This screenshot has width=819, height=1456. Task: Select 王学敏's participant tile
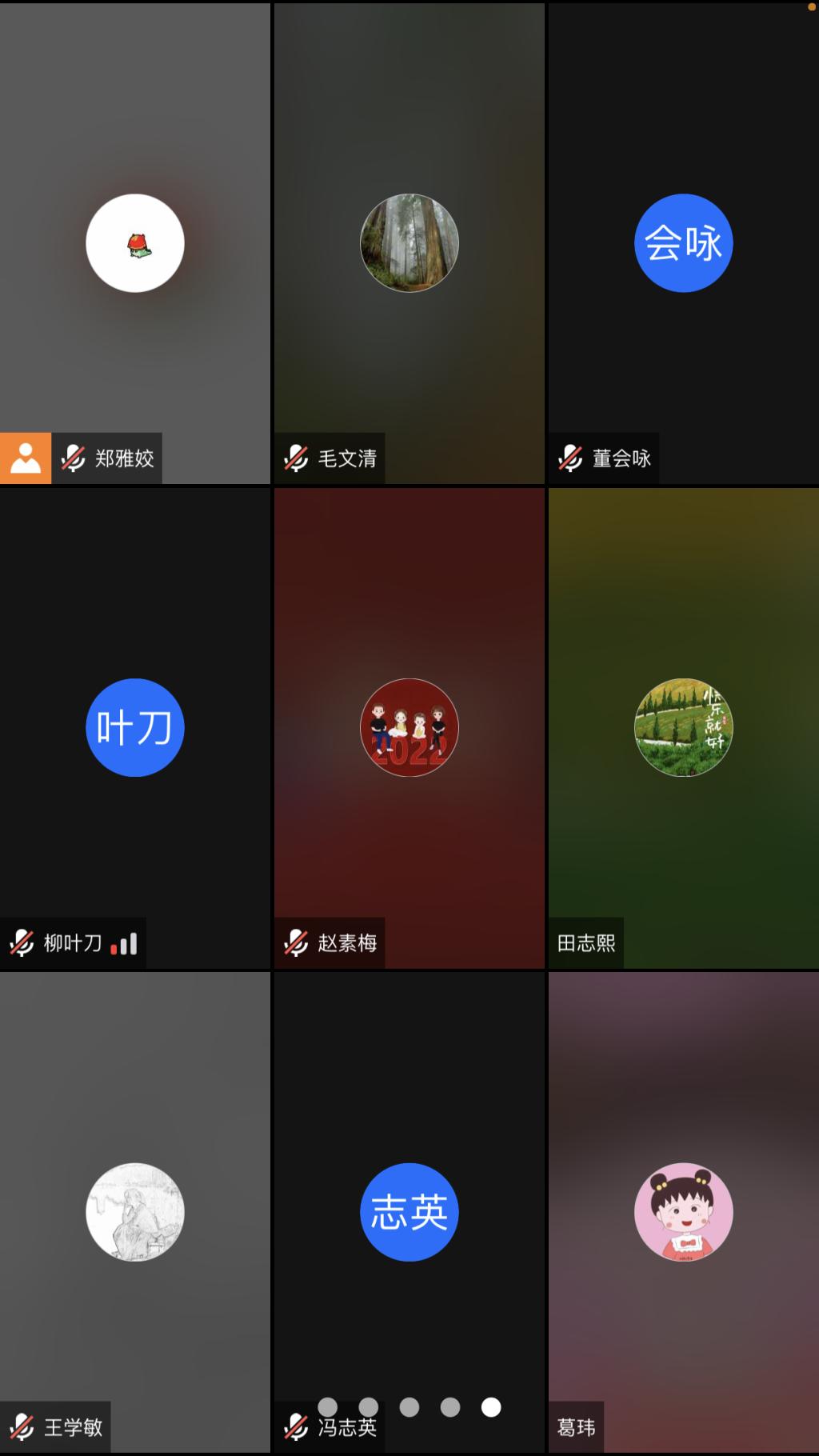point(134,1211)
